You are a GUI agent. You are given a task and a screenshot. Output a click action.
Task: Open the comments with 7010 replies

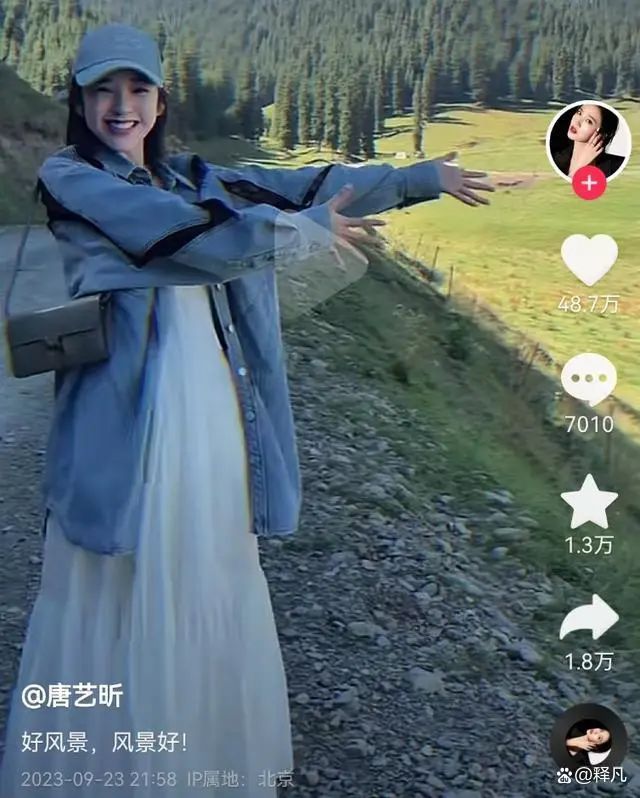click(x=588, y=381)
